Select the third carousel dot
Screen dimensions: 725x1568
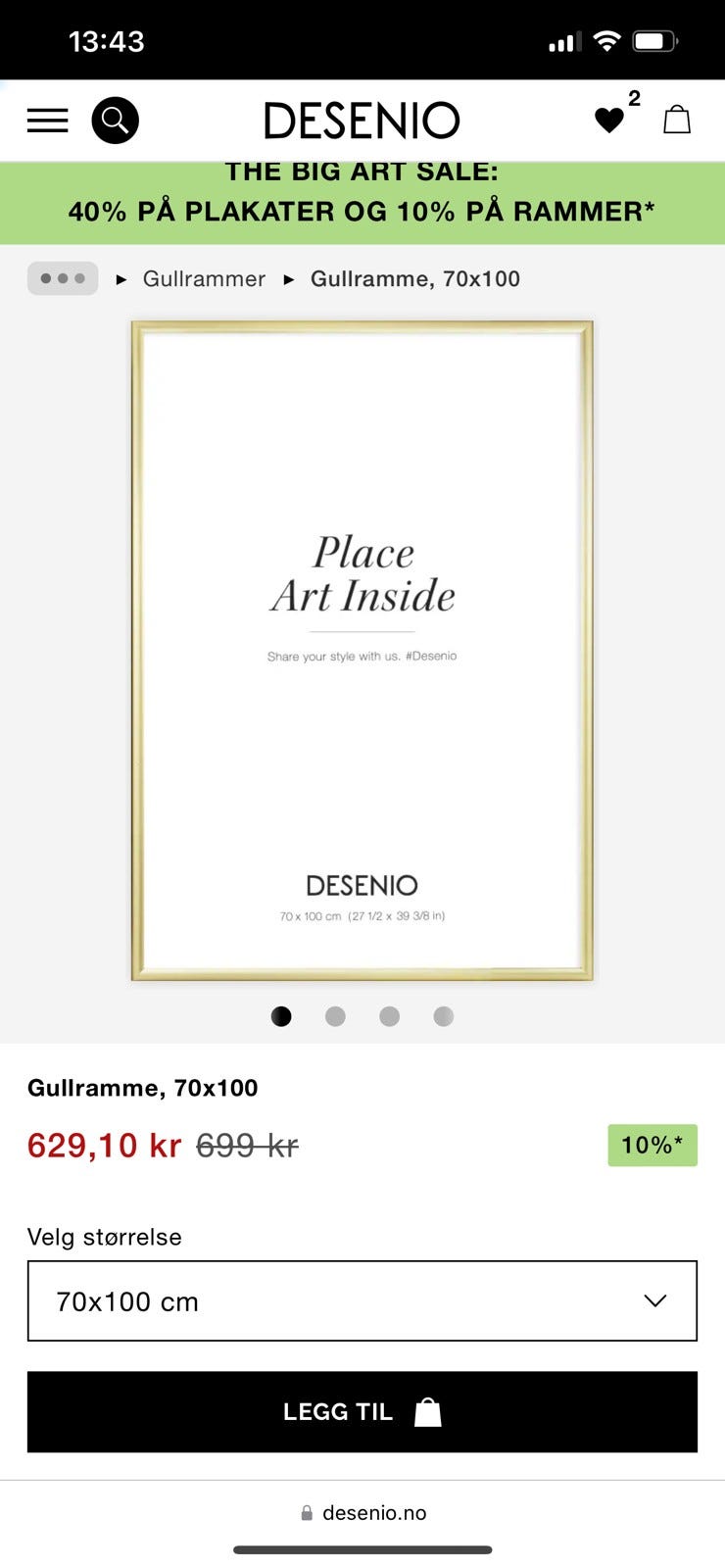tap(389, 1016)
